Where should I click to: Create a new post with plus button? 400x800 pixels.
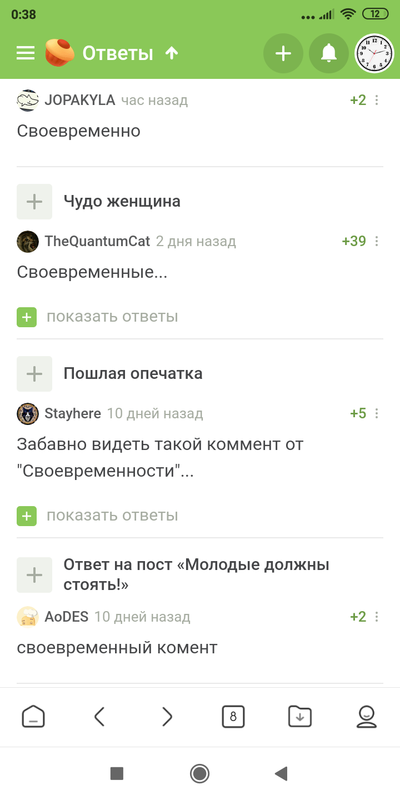[x=283, y=53]
